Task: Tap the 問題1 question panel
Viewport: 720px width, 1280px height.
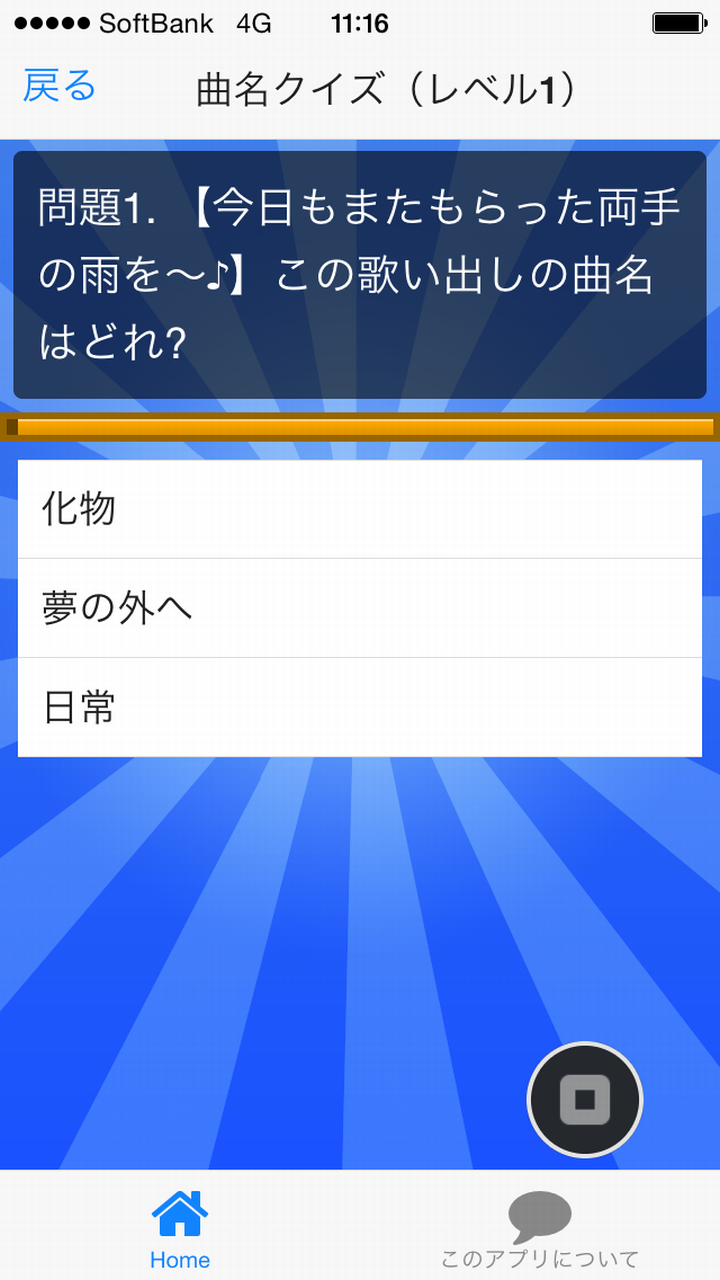Action: coord(360,272)
